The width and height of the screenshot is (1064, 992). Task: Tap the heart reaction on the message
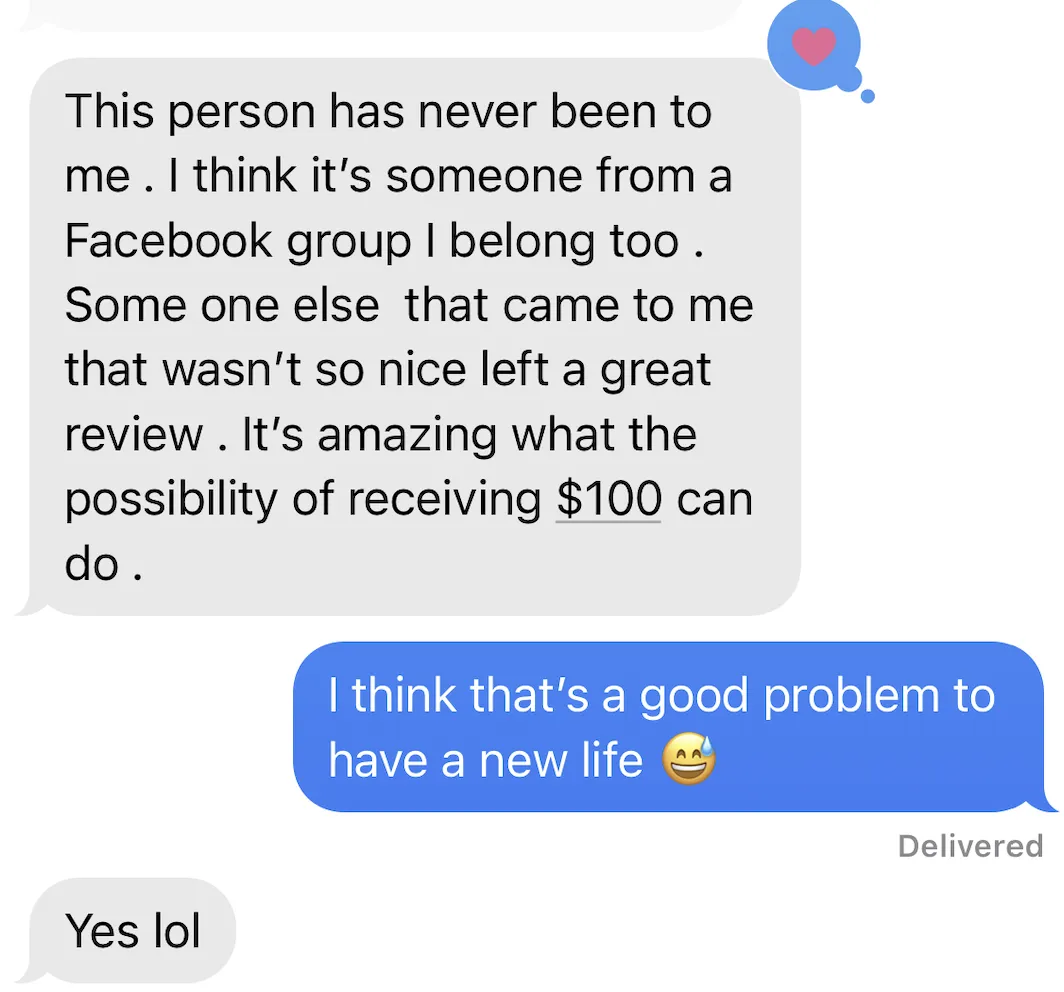[813, 46]
